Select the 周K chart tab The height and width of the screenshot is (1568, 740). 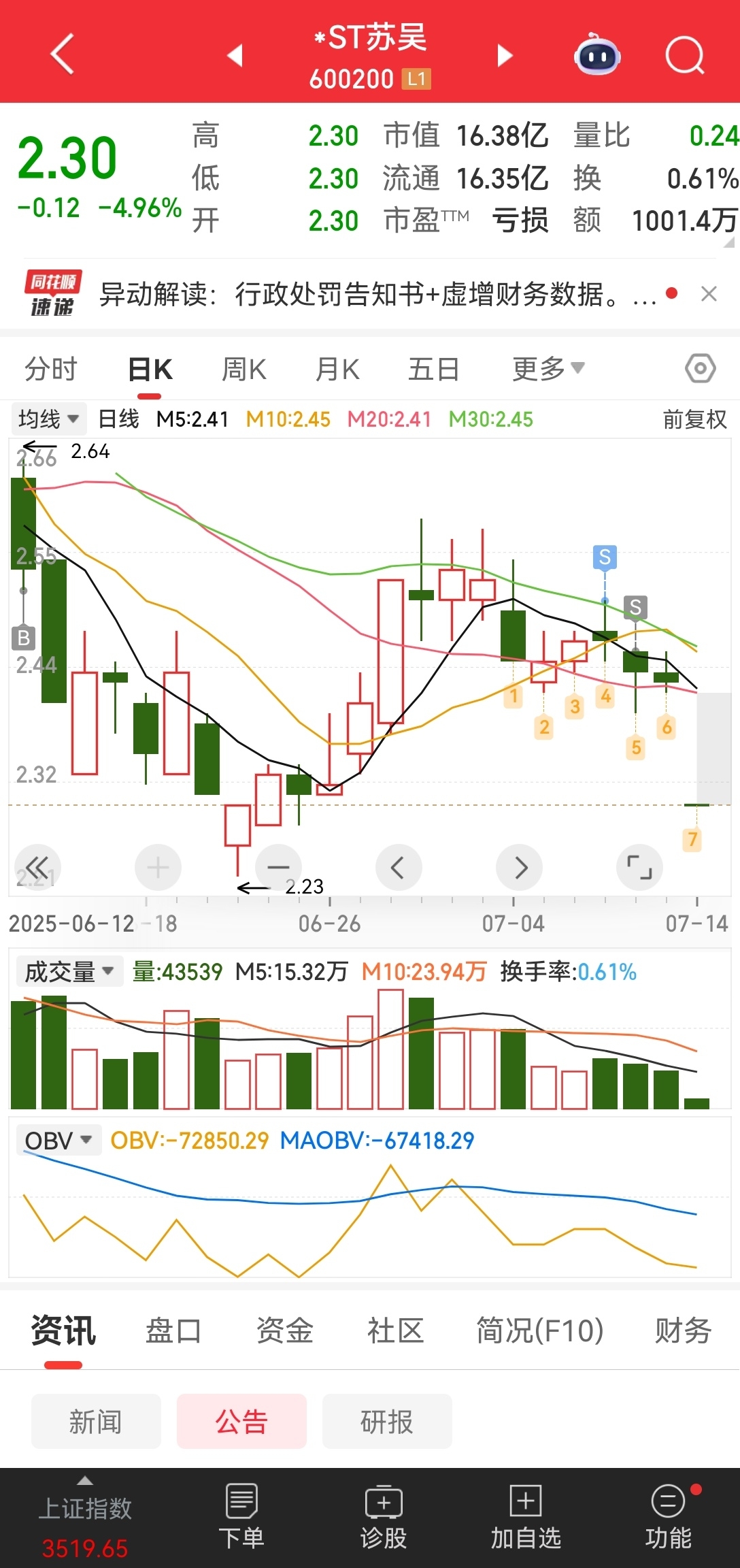tap(244, 369)
